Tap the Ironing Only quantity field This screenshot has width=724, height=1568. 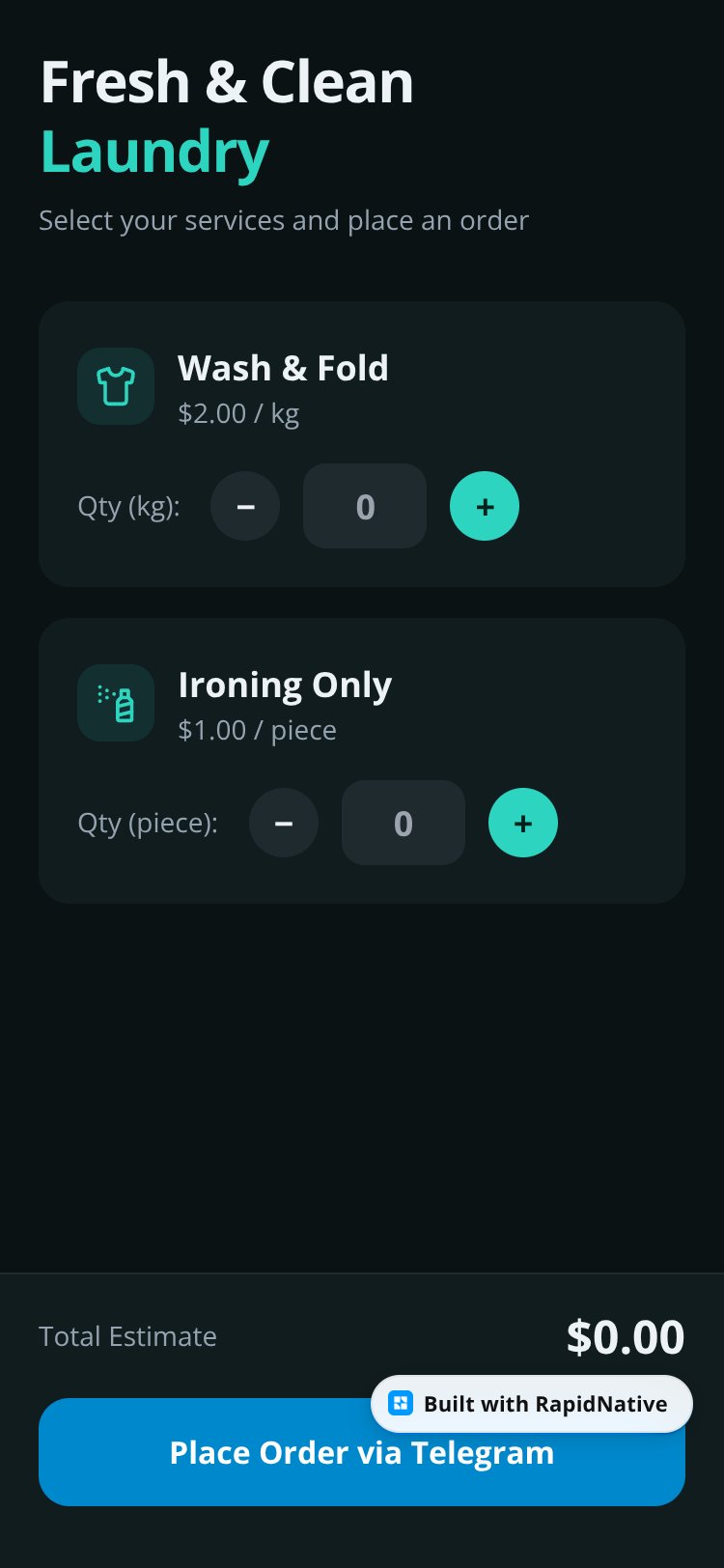point(404,823)
